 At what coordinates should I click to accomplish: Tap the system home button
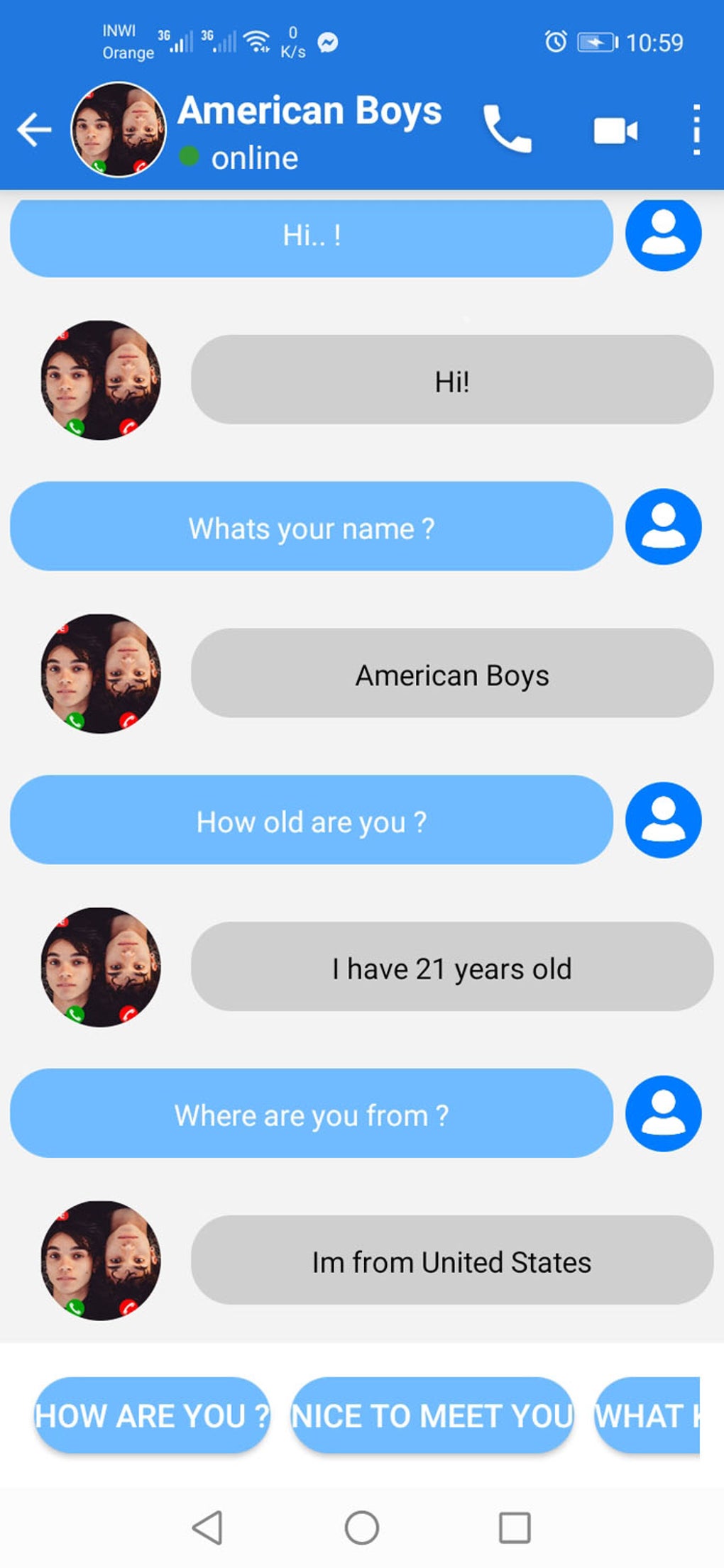click(x=362, y=1528)
